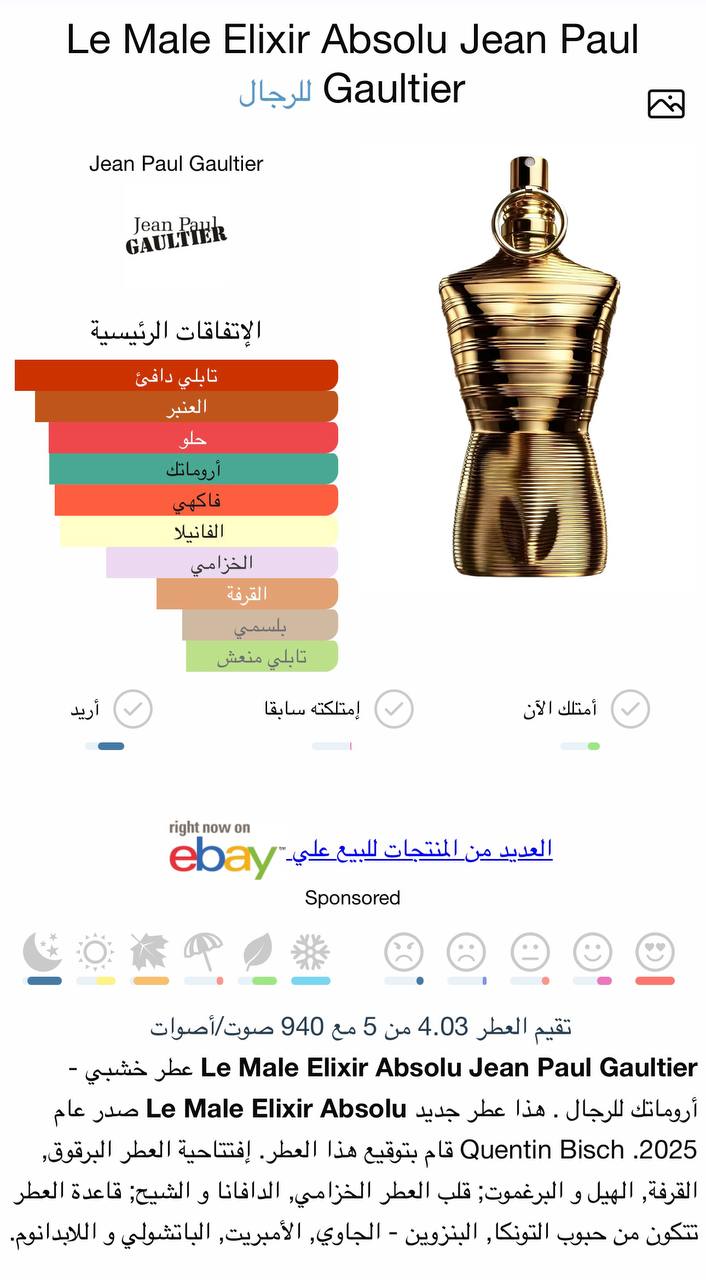Tap the للرجال link in title
The image size is (706, 1280).
275,92
